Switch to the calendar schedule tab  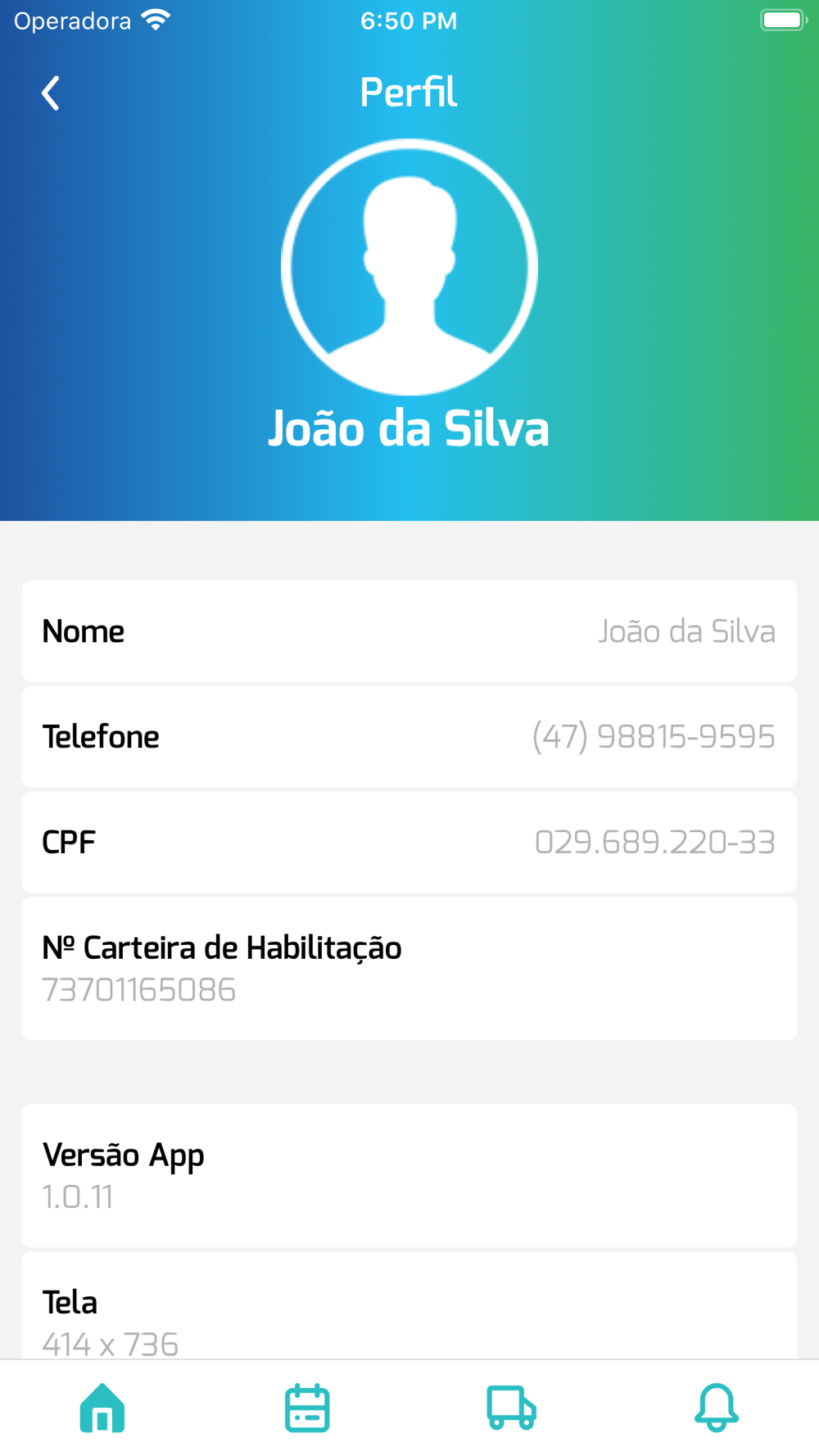[x=307, y=1408]
